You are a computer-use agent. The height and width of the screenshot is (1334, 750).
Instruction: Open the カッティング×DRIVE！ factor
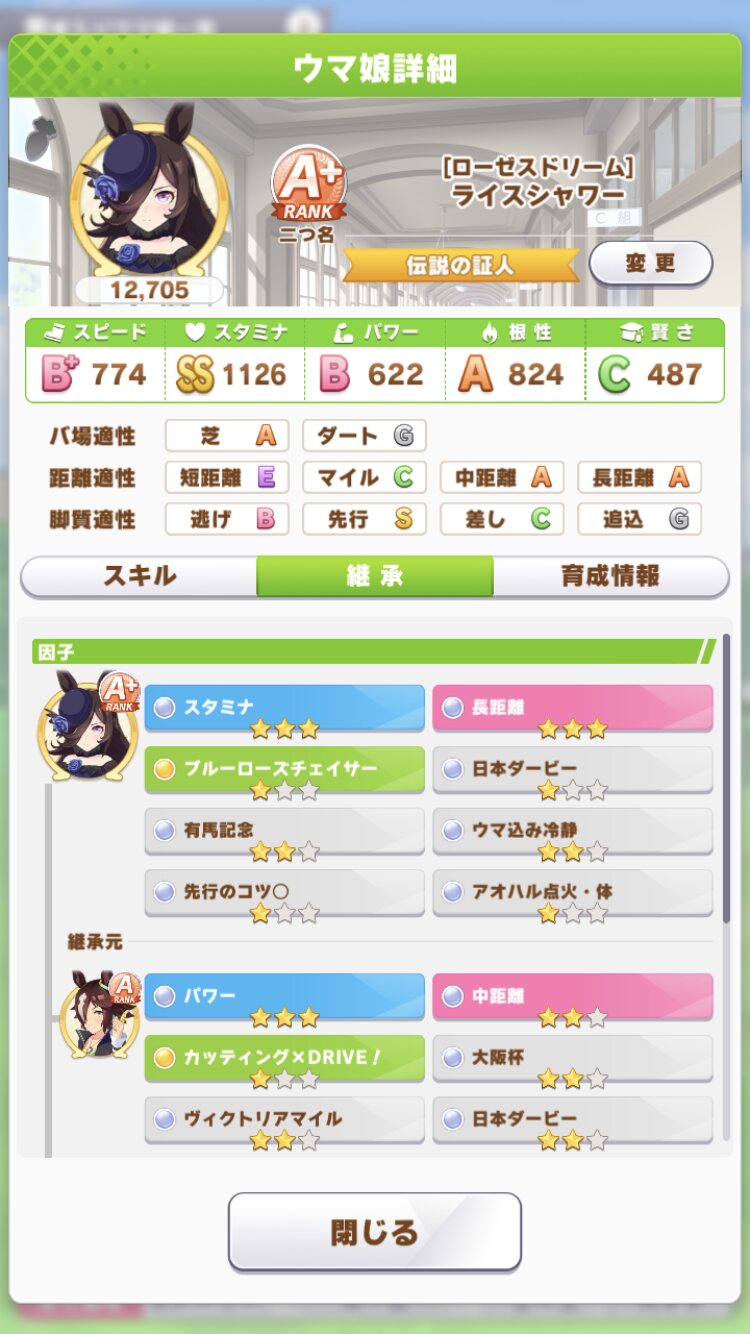click(x=284, y=1059)
